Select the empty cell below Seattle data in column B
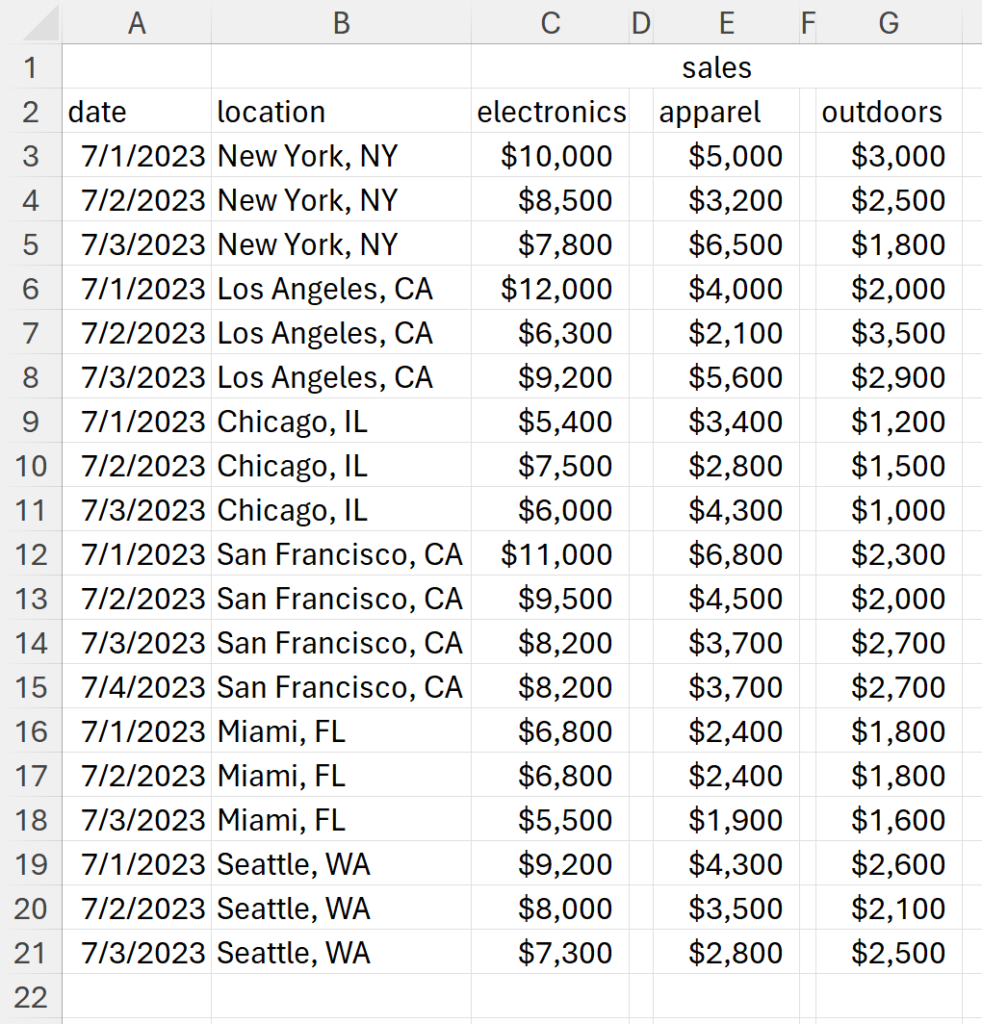The width and height of the screenshot is (982, 1024). tap(341, 997)
